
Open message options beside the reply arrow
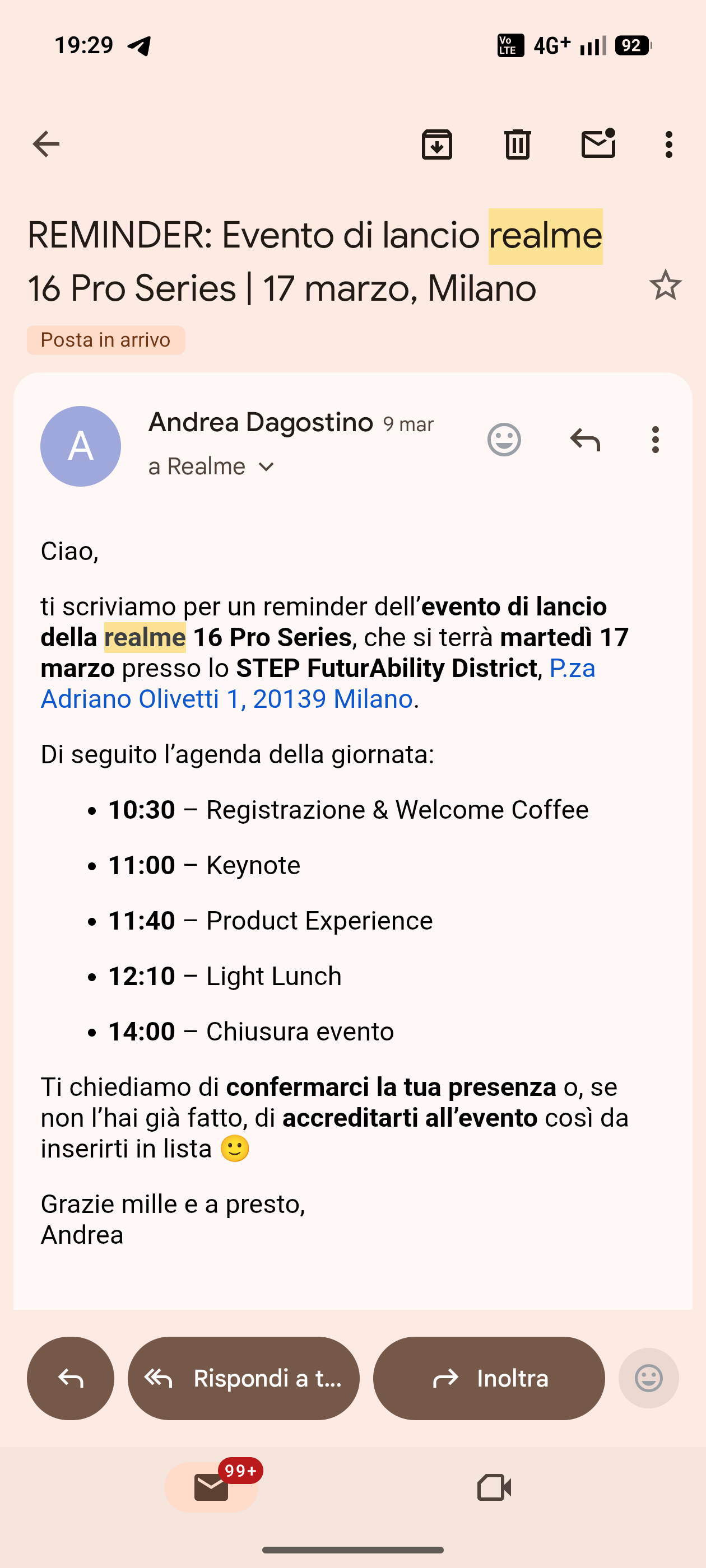point(655,440)
